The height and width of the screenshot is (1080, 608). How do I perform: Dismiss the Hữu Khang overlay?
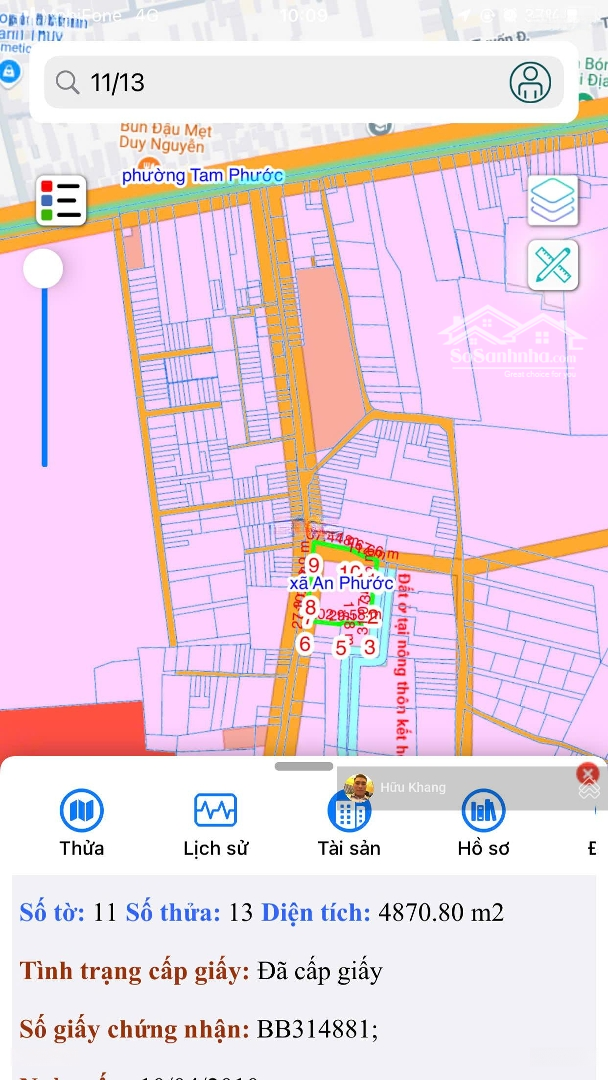tap(587, 773)
